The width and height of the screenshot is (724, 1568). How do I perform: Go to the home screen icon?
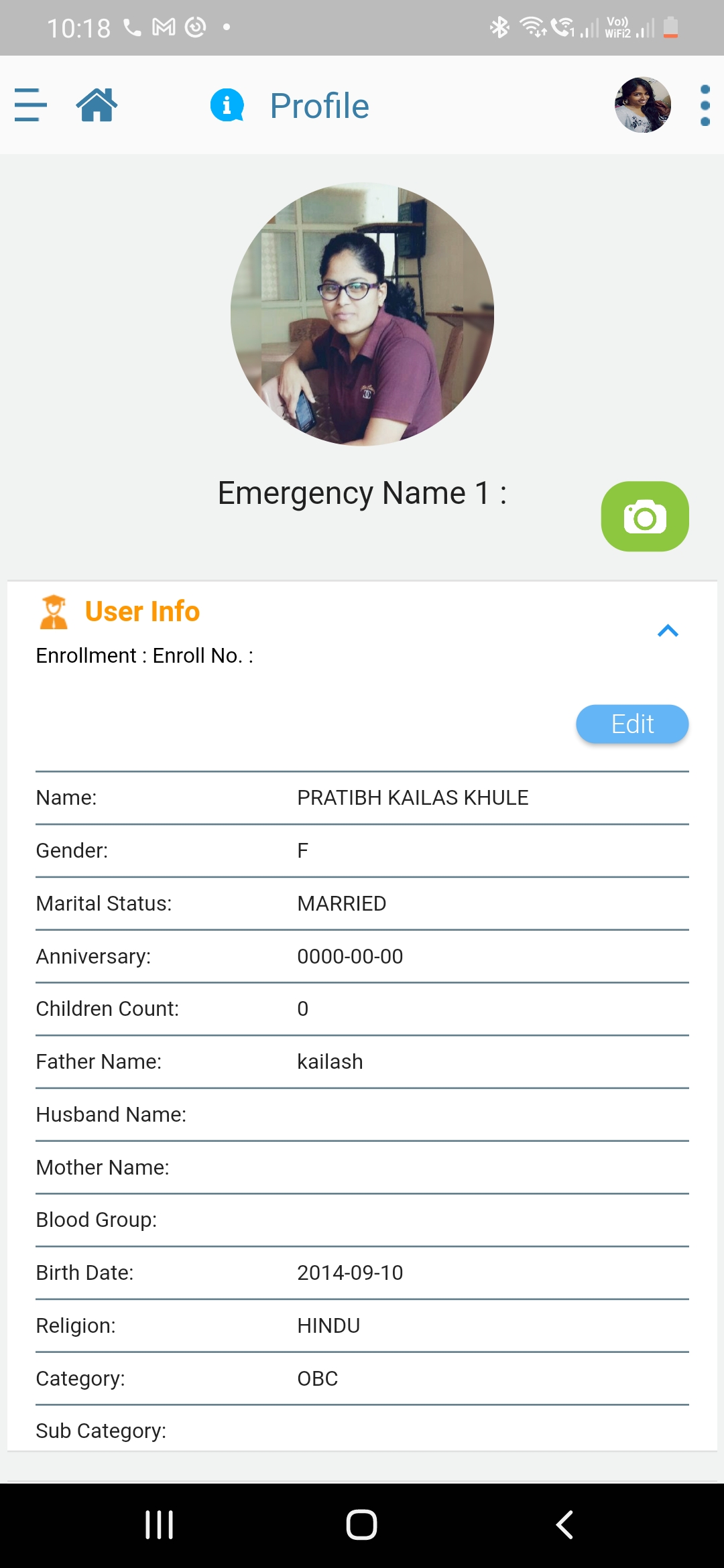tap(97, 105)
